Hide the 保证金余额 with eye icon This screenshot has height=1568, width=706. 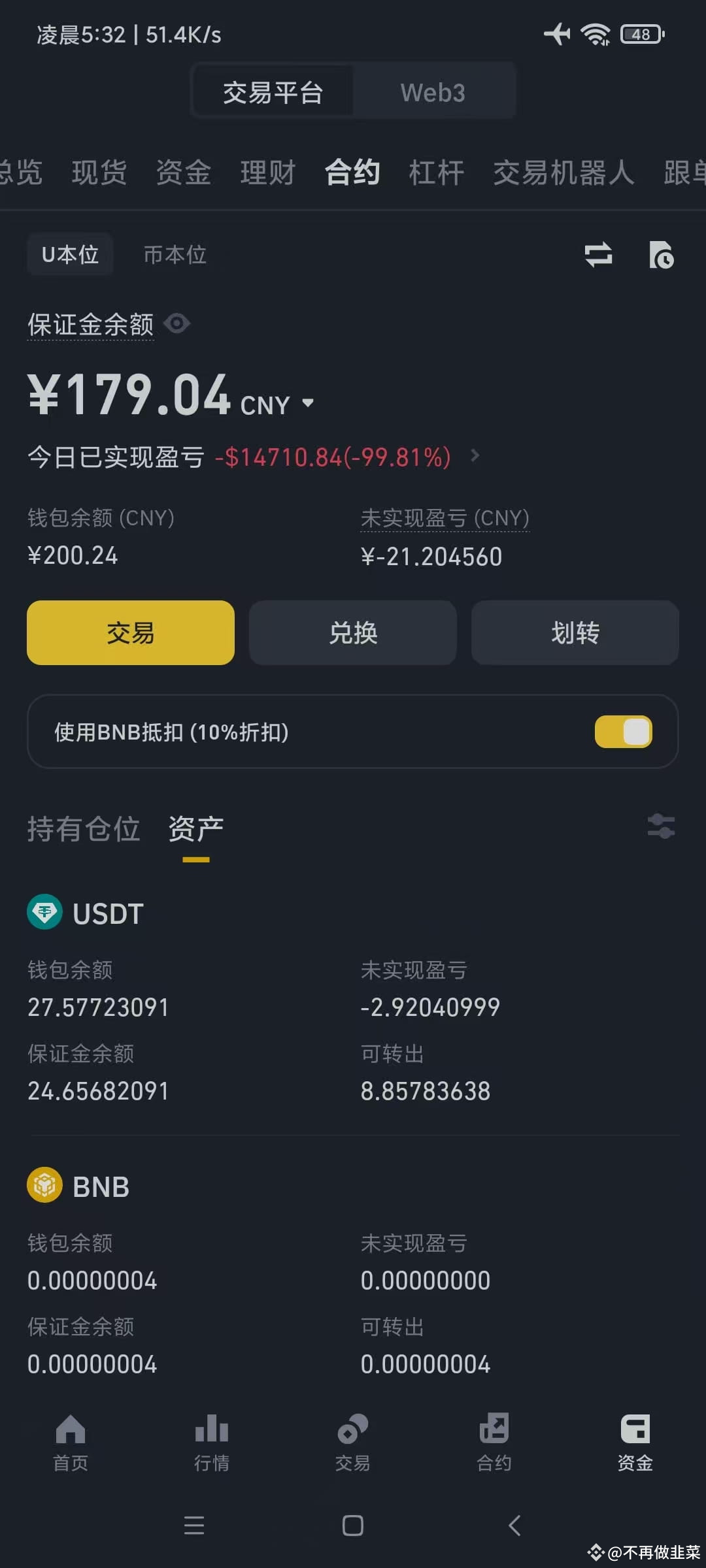click(176, 323)
